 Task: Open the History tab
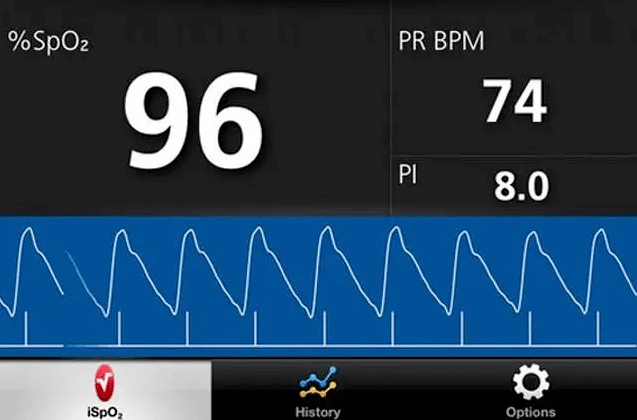click(x=318, y=390)
